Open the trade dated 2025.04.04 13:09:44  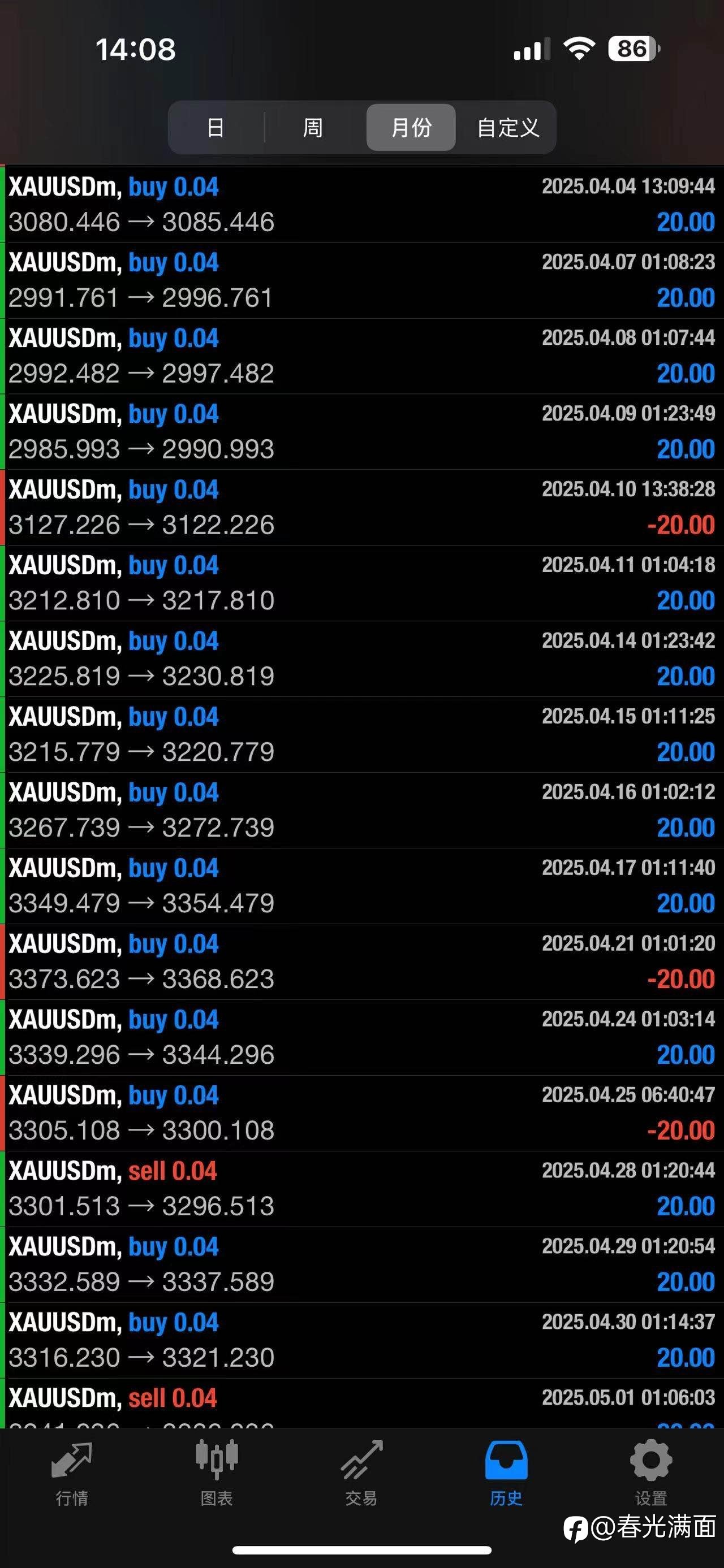(361, 205)
